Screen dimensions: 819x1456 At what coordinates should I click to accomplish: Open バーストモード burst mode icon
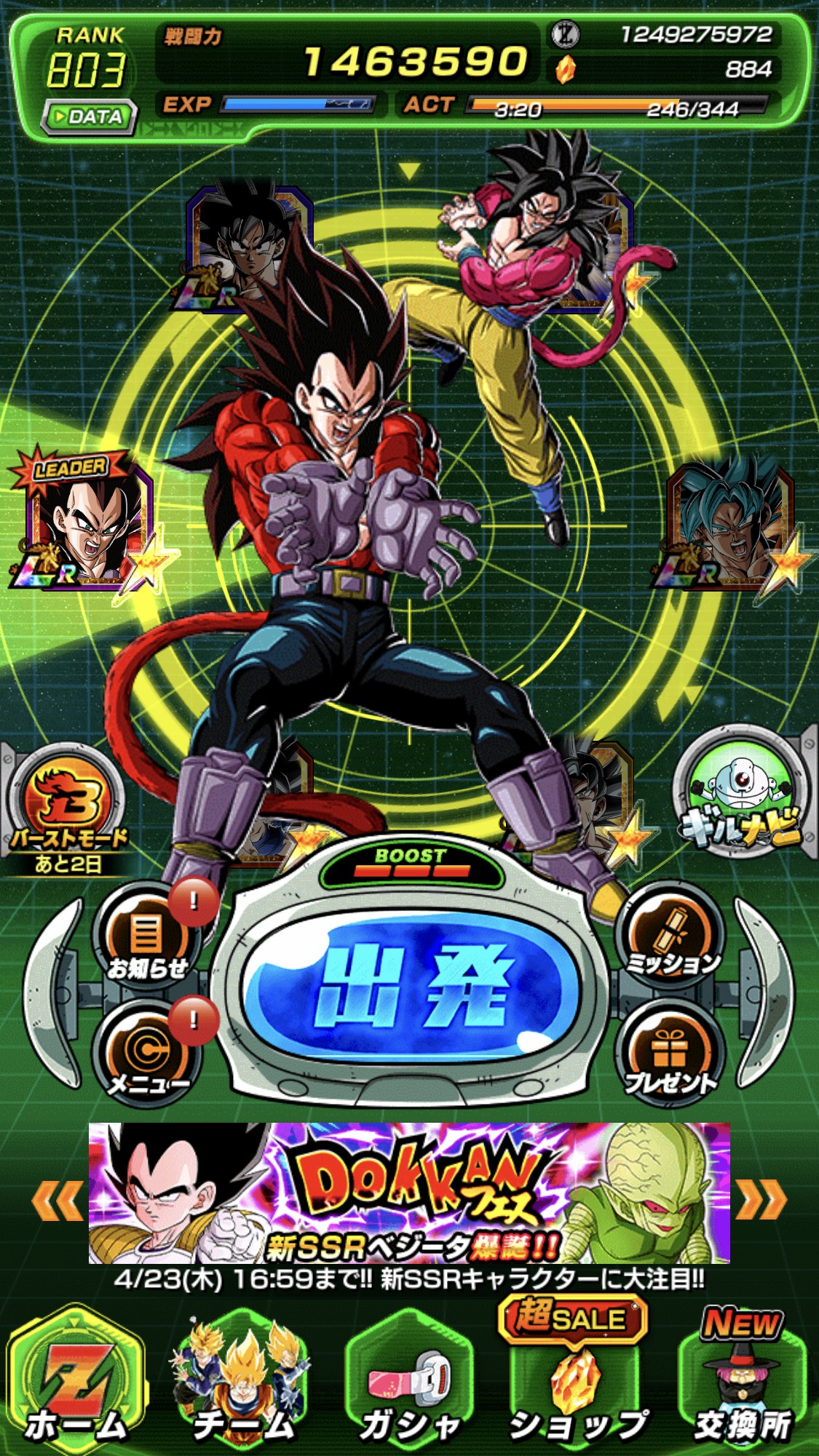66,811
